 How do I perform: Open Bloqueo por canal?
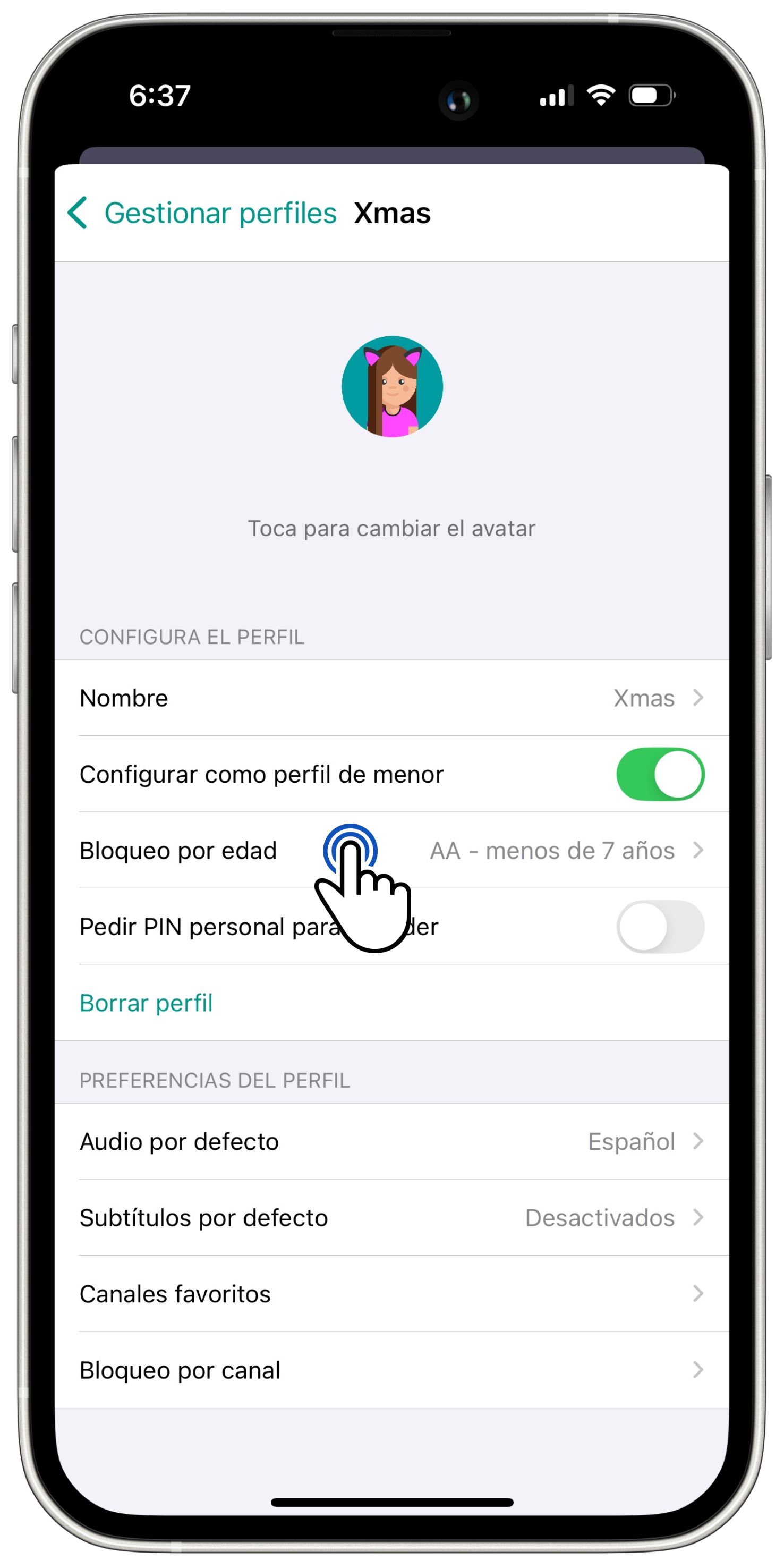click(391, 1370)
